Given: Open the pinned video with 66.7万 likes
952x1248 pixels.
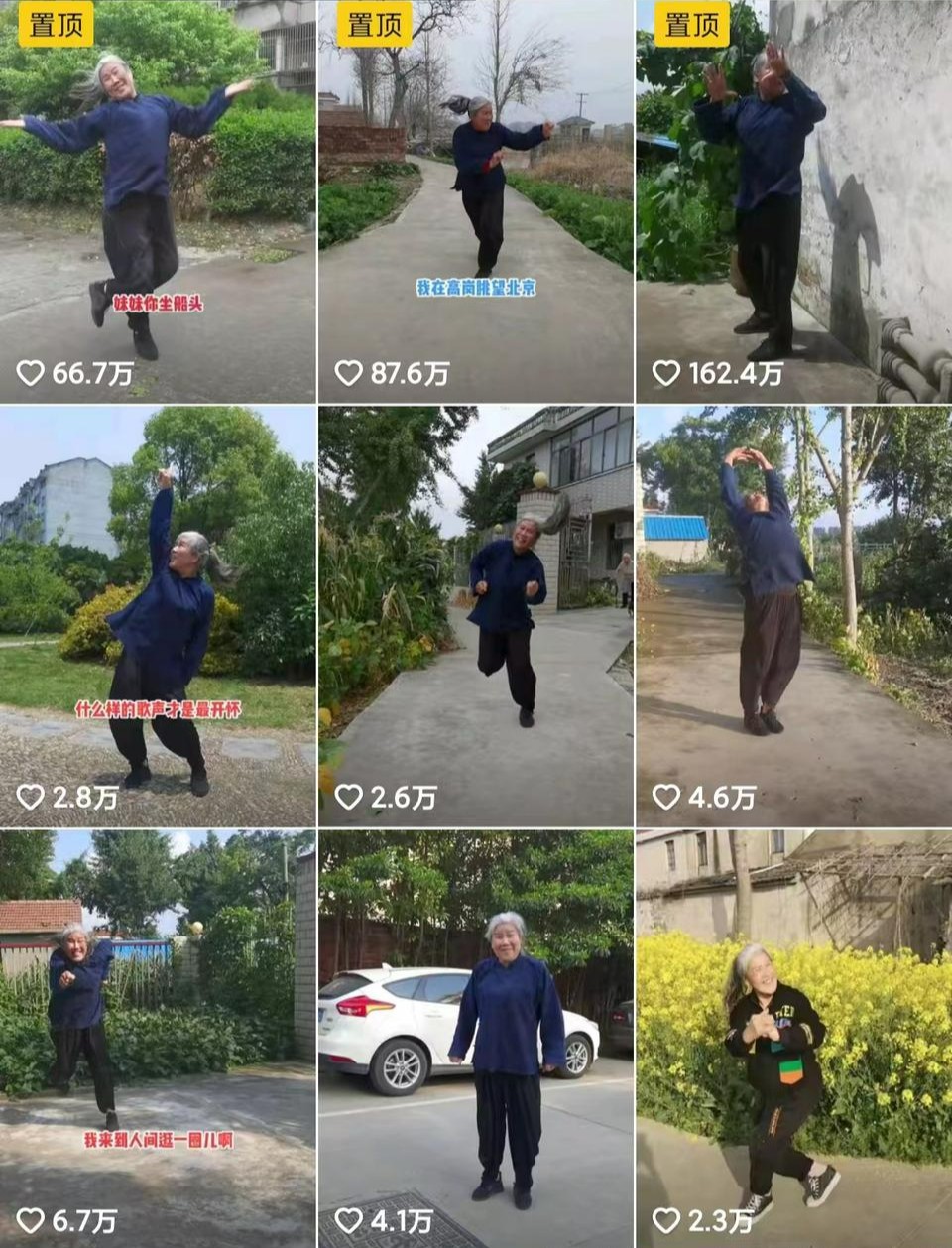Looking at the screenshot, I should pos(157,201).
